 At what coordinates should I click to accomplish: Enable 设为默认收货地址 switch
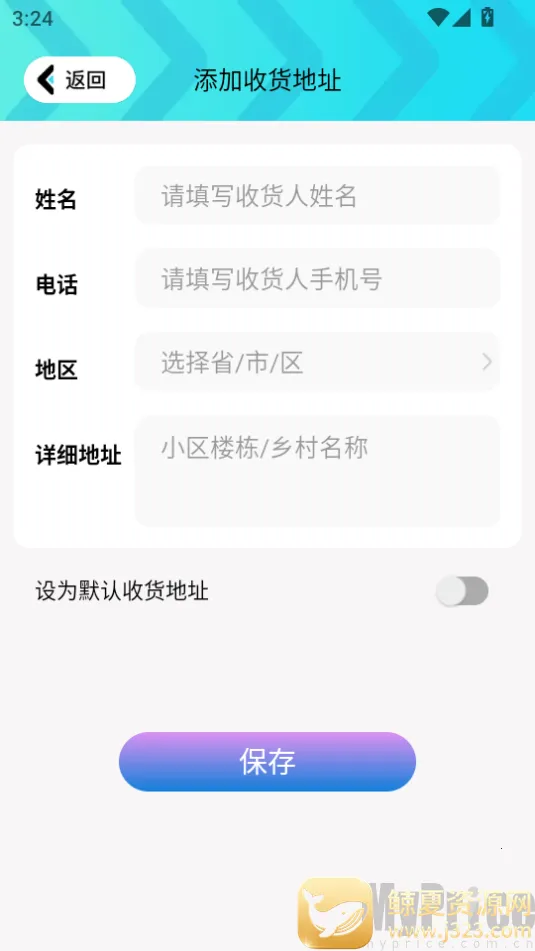pyautogui.click(x=462, y=591)
